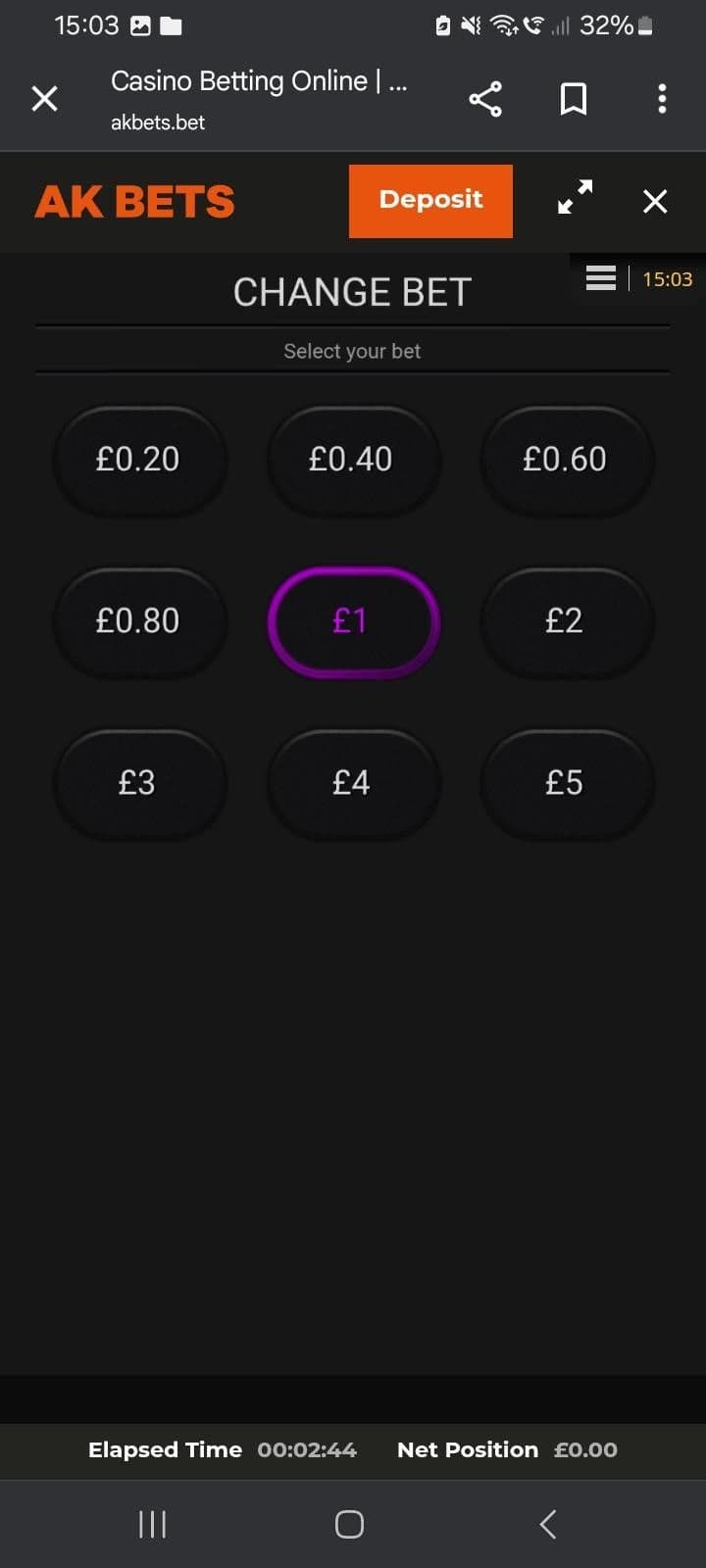Open the browser overflow menu
The height and width of the screenshot is (1568, 706).
(x=662, y=98)
